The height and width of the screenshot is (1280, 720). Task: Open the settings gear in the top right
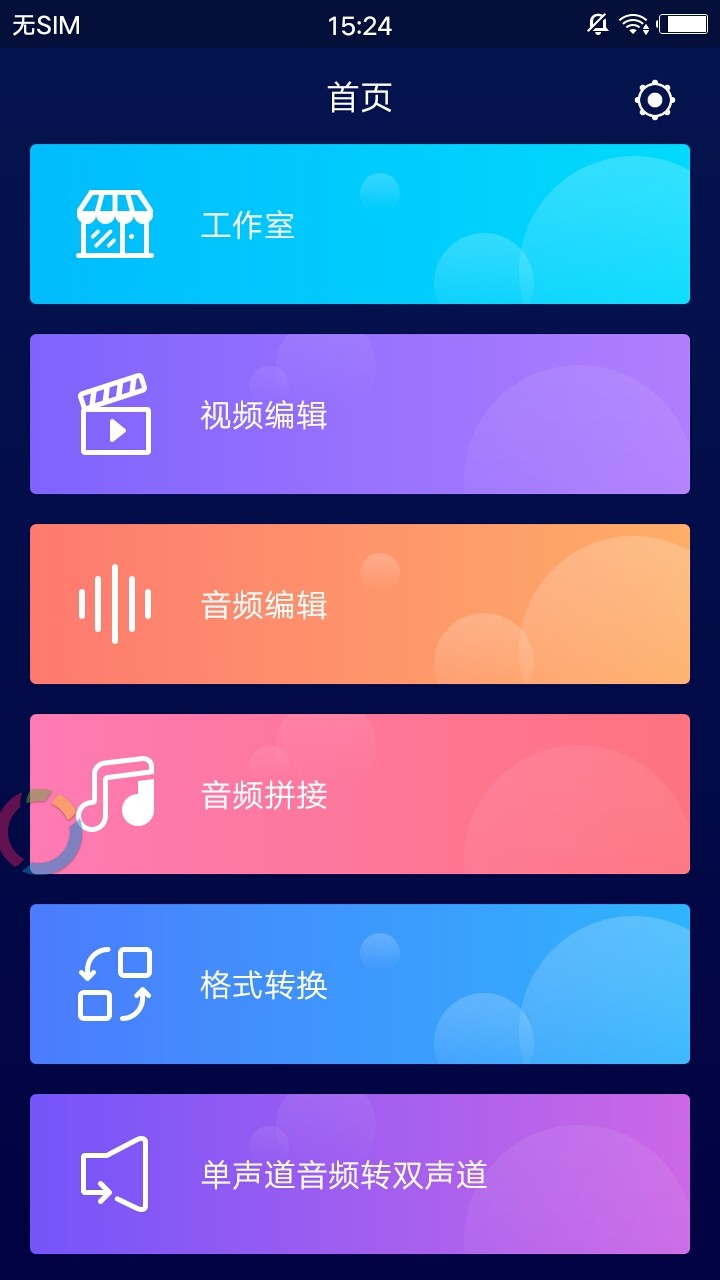(x=654, y=99)
